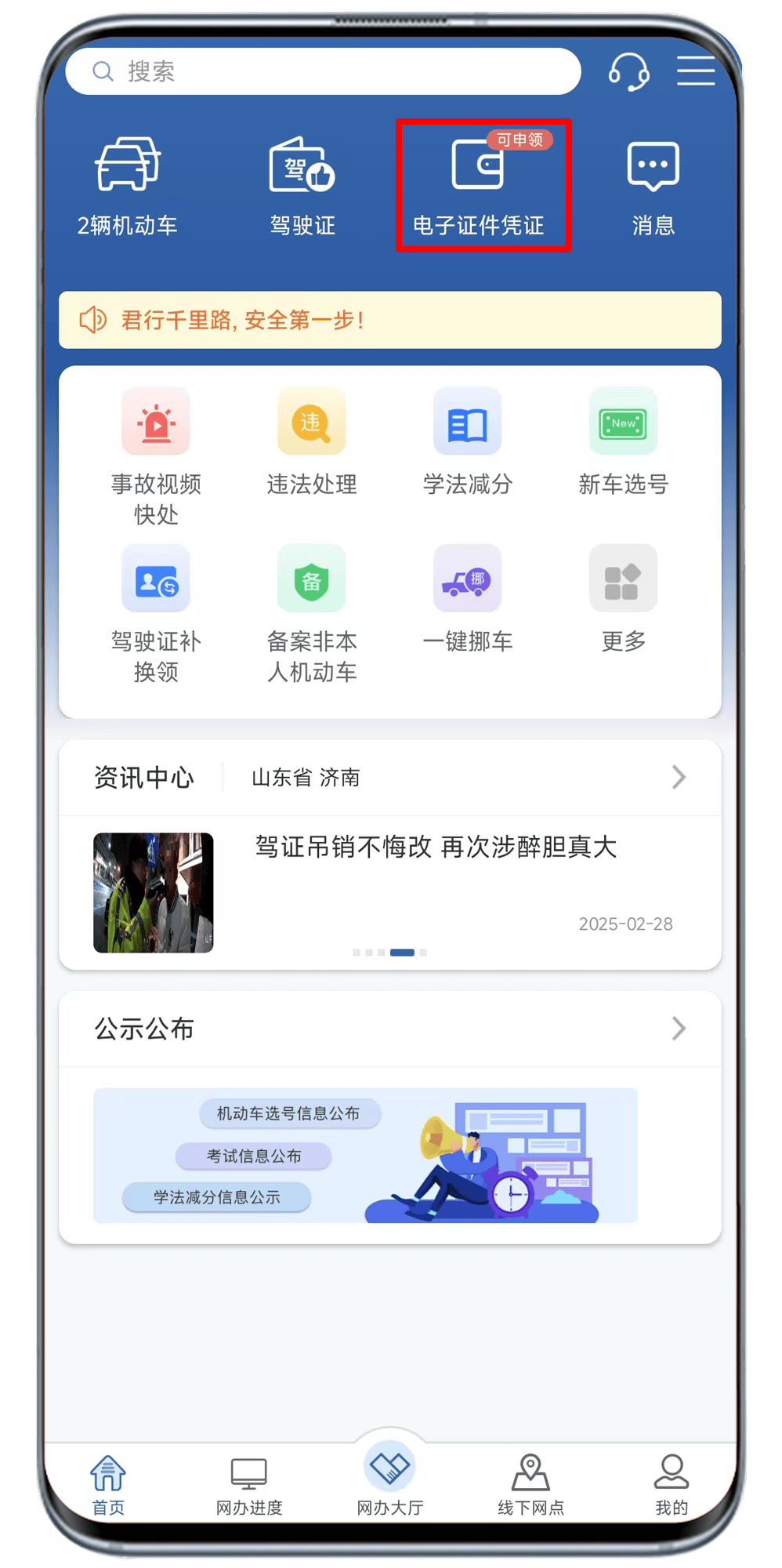
Task: Expand 资讯中心 news section
Action: pos(678,778)
